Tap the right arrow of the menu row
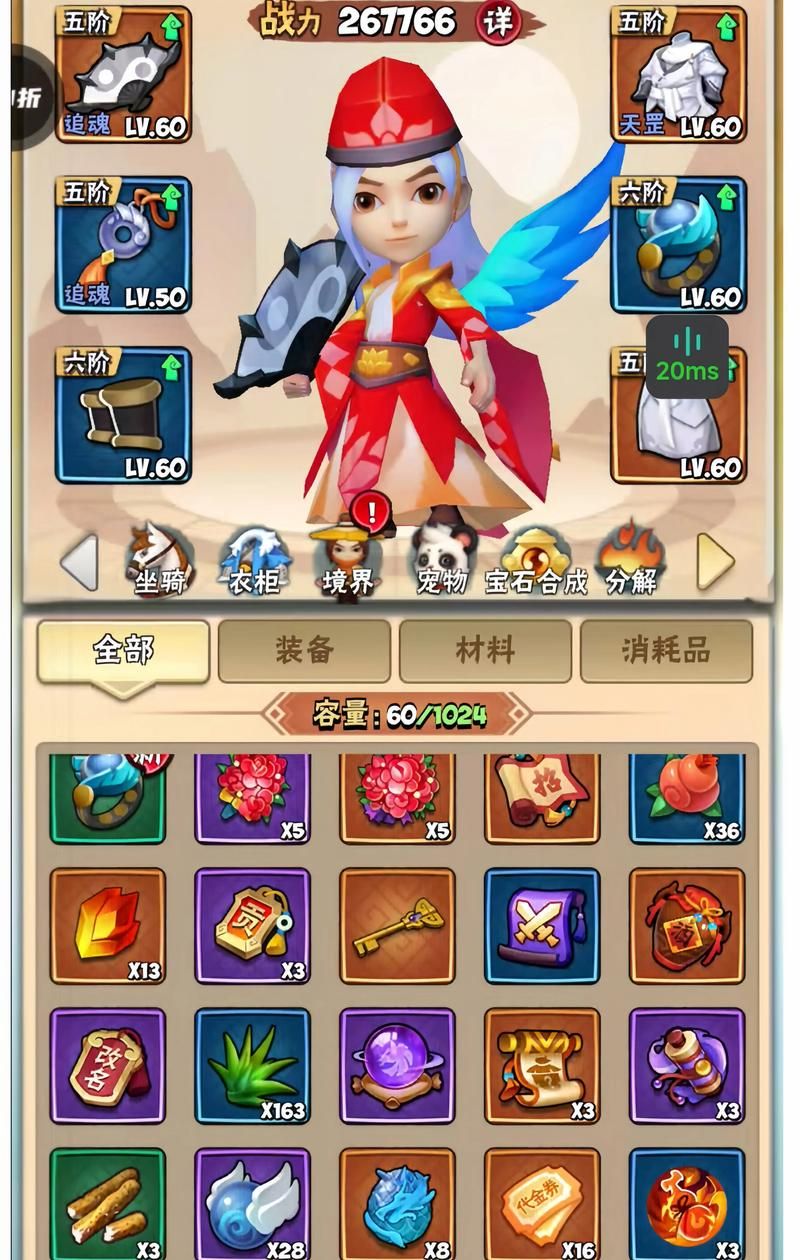 tap(714, 561)
